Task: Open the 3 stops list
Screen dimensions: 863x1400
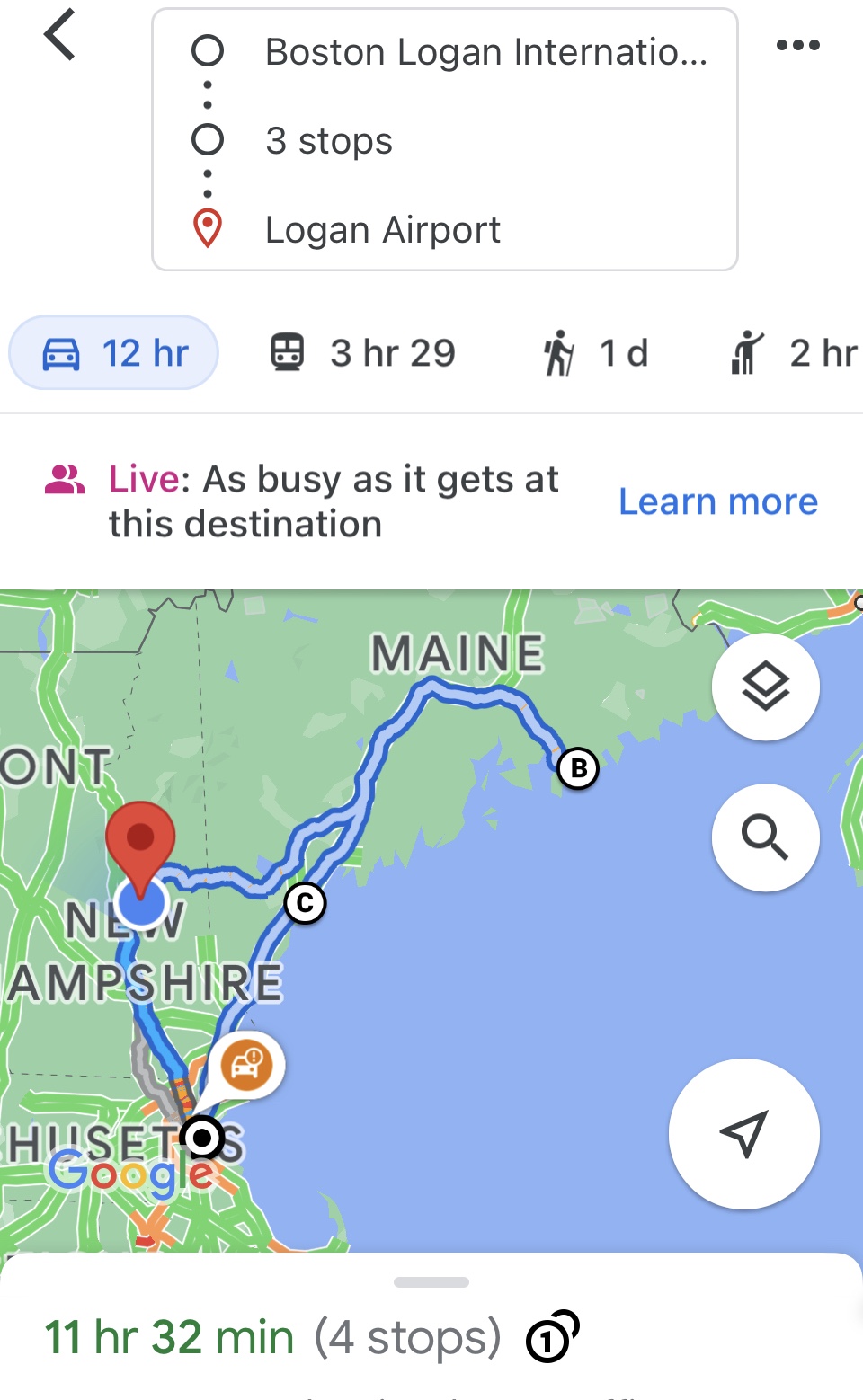Action: 329,141
